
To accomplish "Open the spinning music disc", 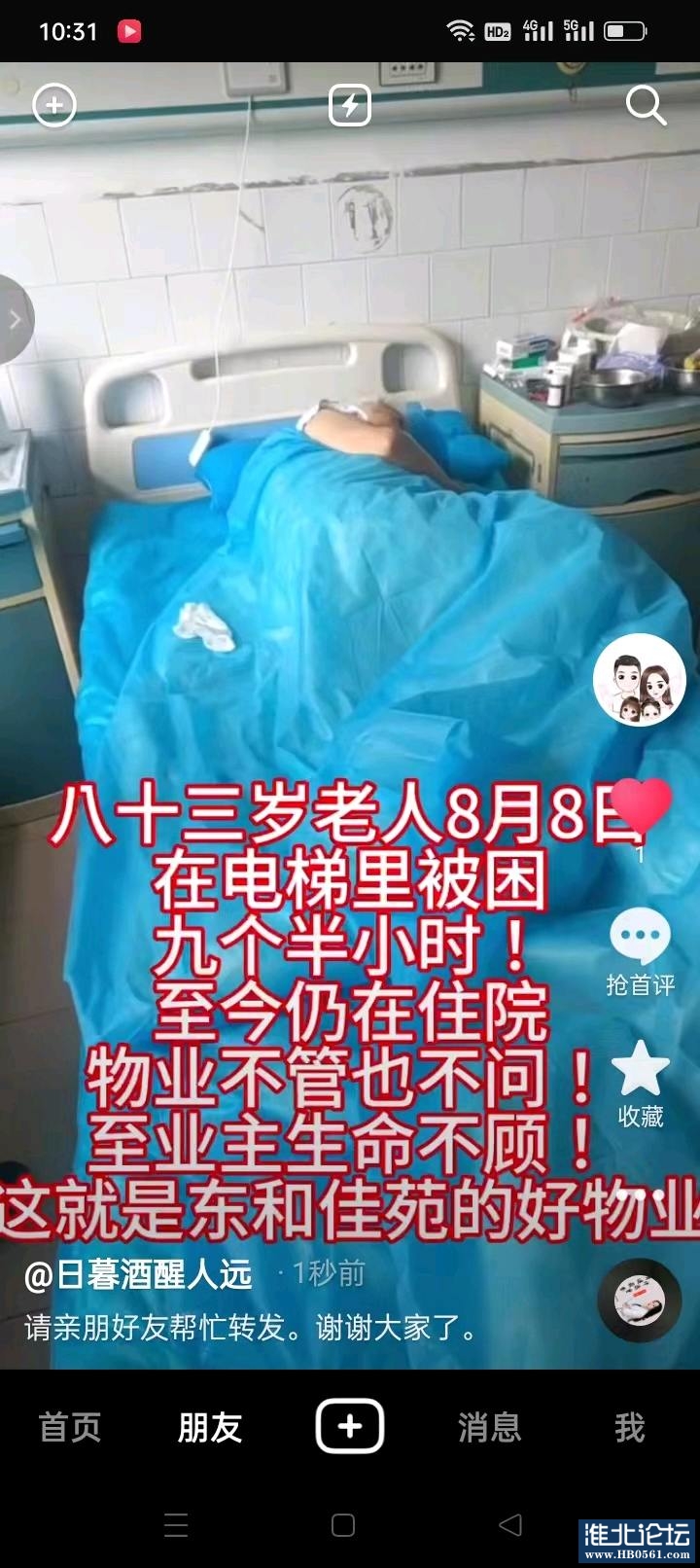I will (x=639, y=1301).
